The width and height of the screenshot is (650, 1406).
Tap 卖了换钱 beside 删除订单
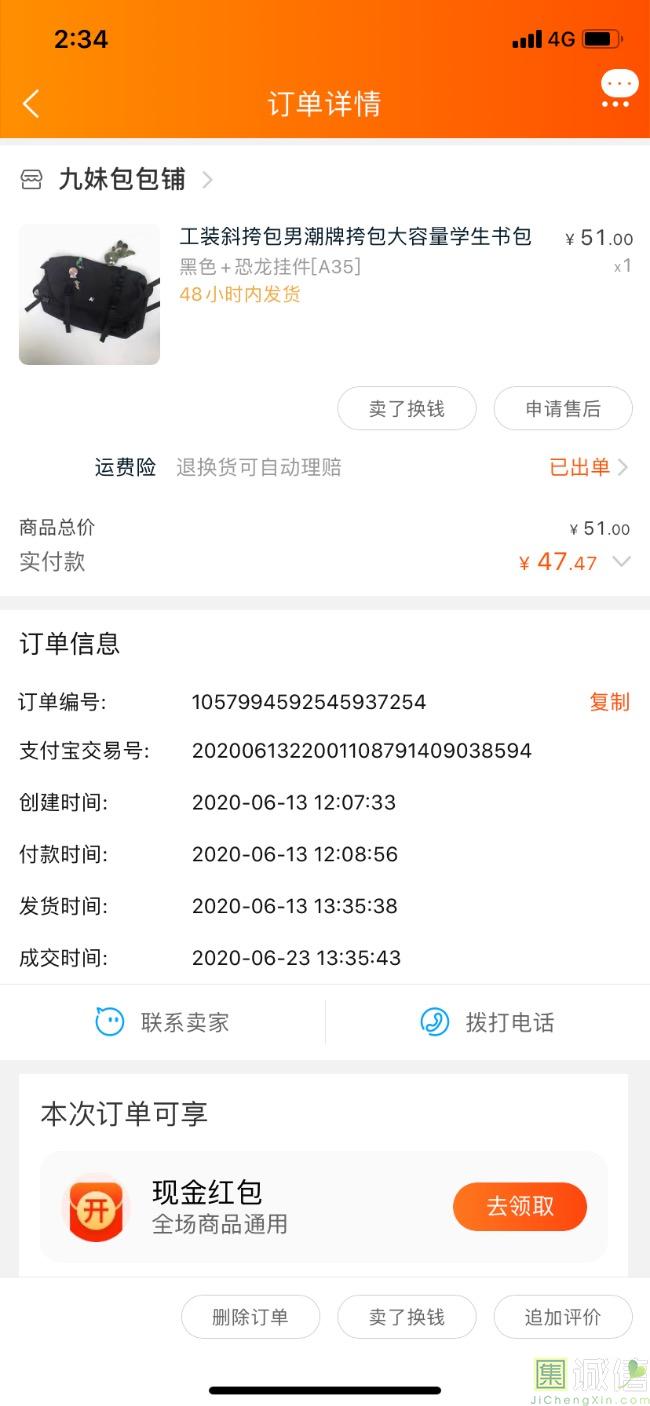[406, 1317]
